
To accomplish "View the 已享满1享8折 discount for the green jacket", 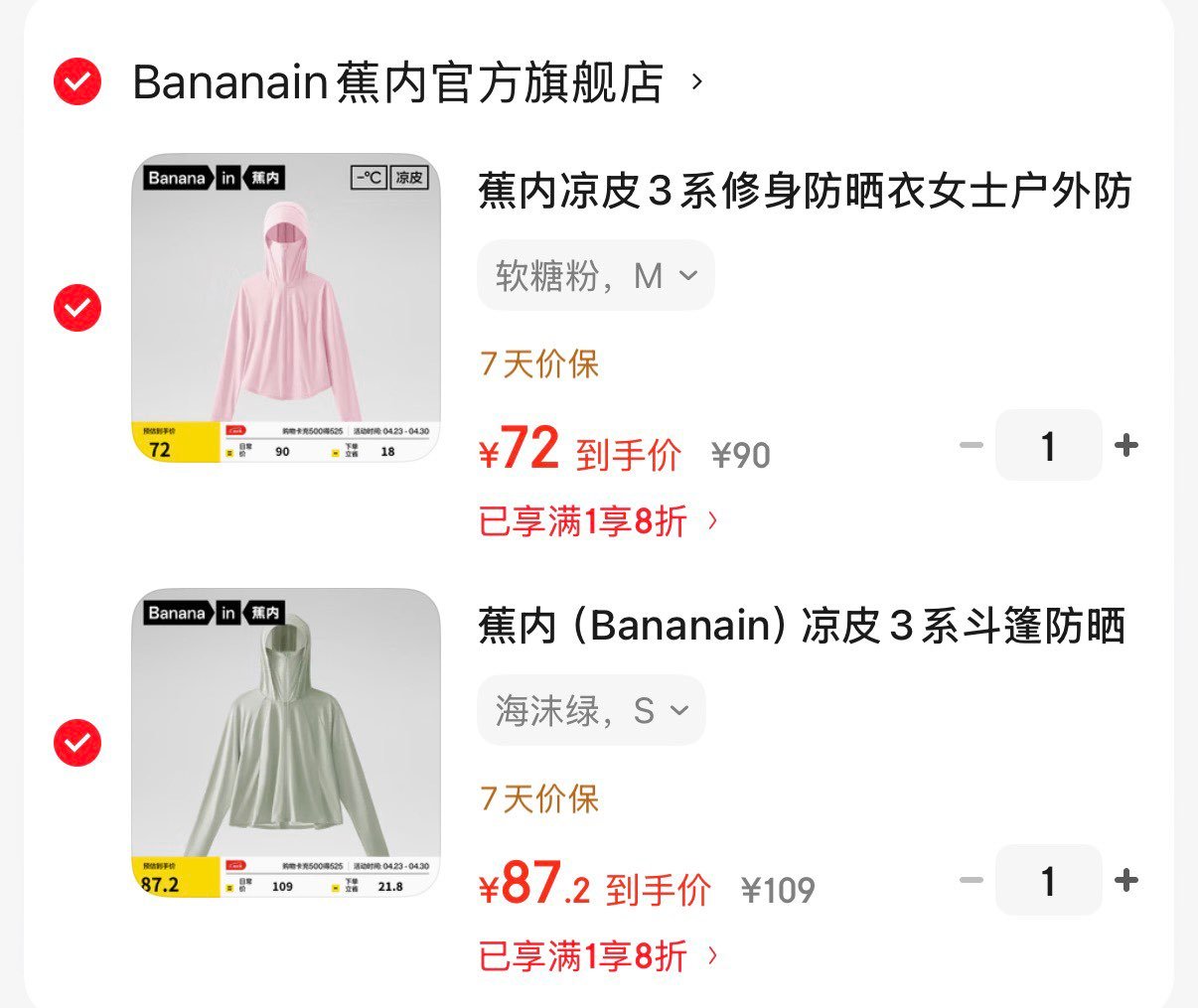I will (597, 956).
